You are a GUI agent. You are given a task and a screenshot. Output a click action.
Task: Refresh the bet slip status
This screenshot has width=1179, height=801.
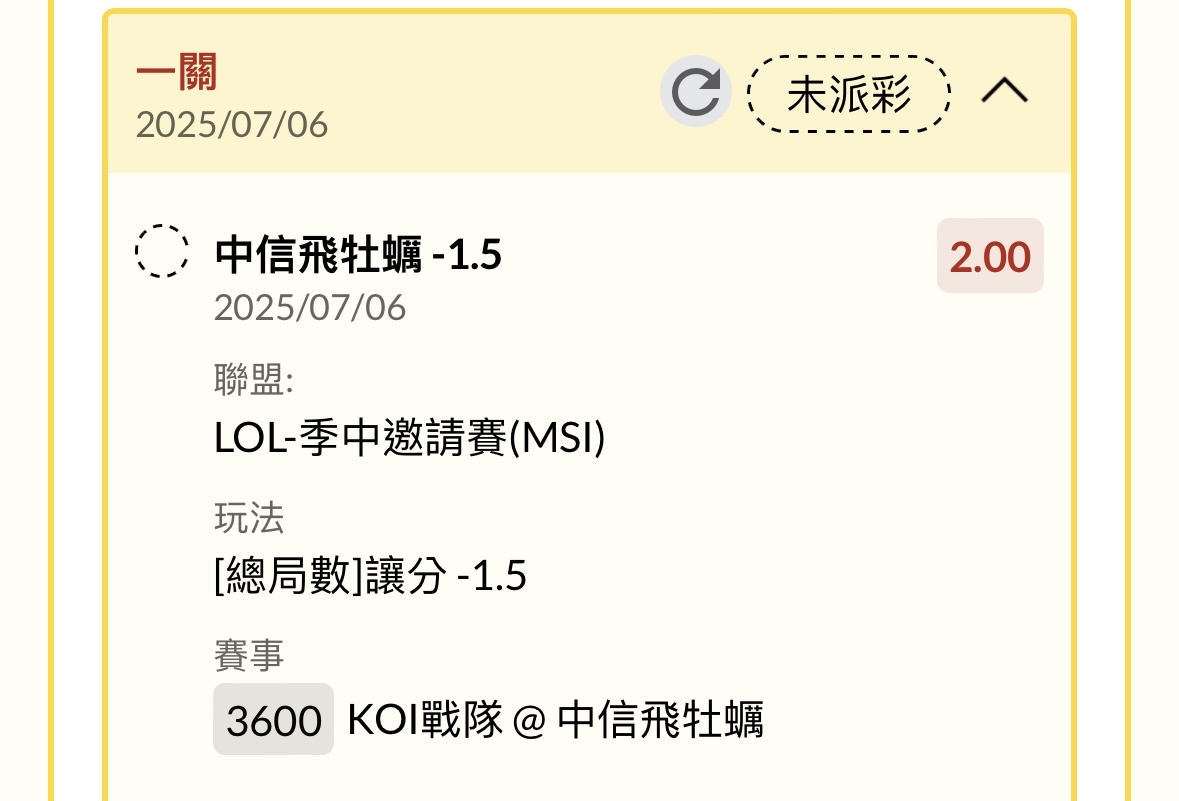(x=695, y=92)
